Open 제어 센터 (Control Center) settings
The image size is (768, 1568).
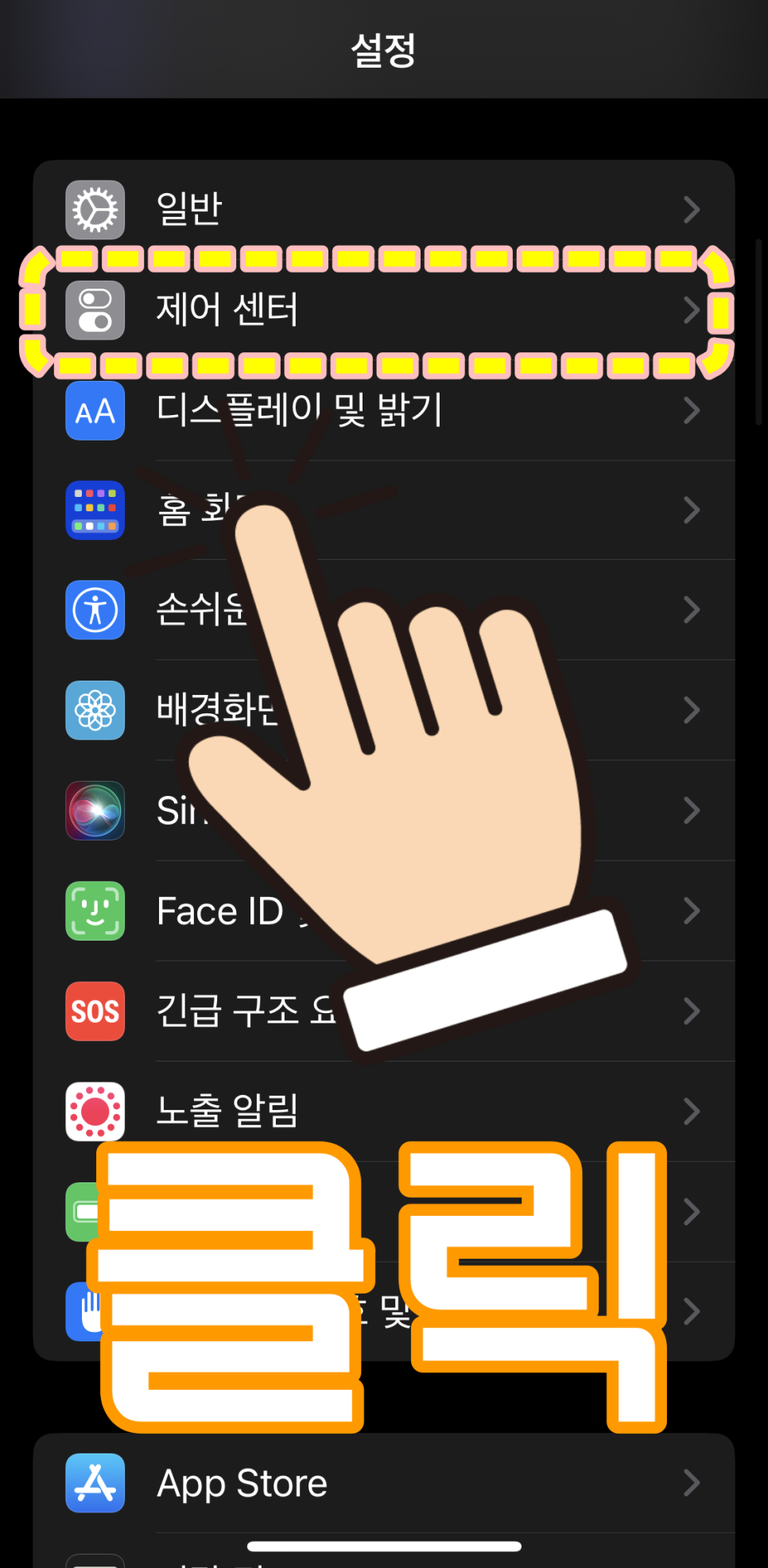point(227,310)
